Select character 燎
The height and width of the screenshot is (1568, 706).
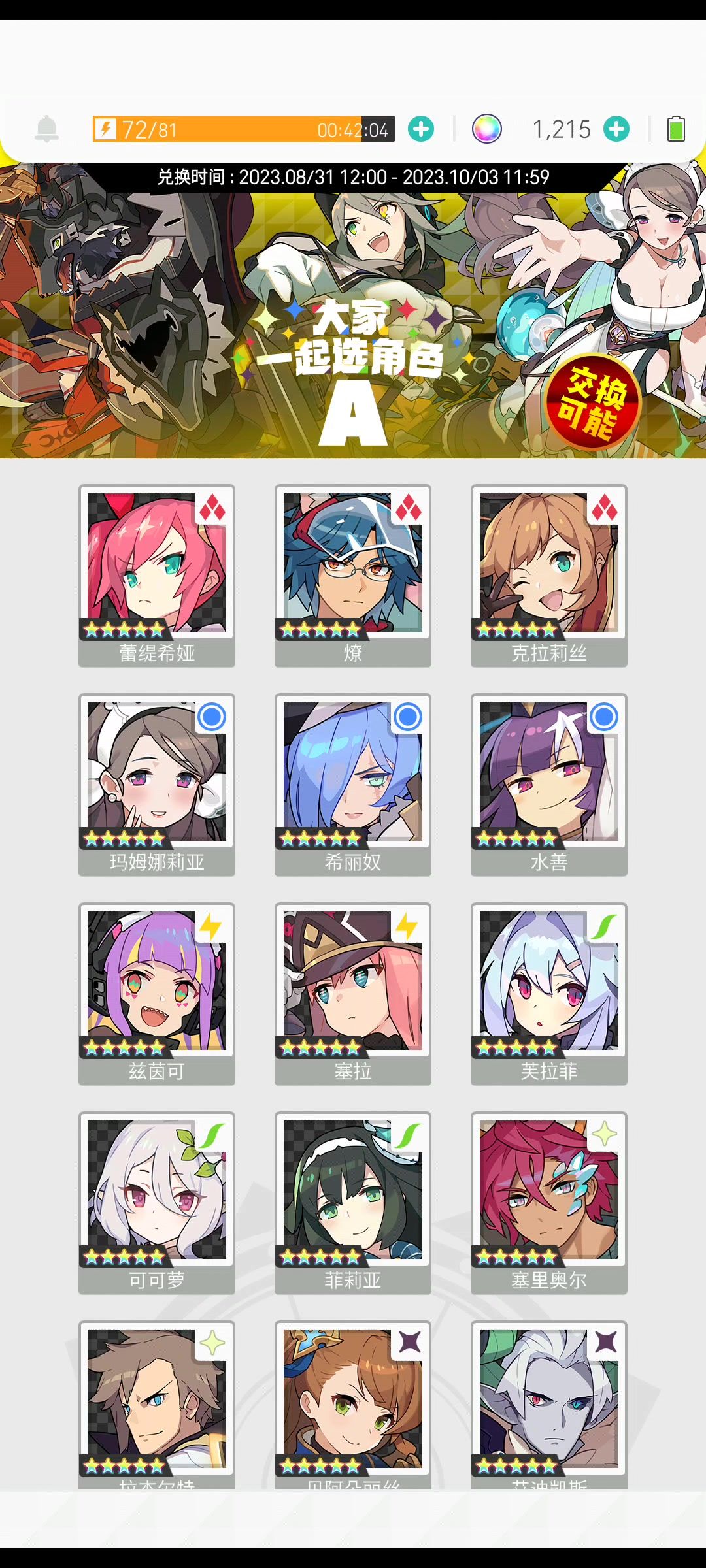click(x=353, y=575)
